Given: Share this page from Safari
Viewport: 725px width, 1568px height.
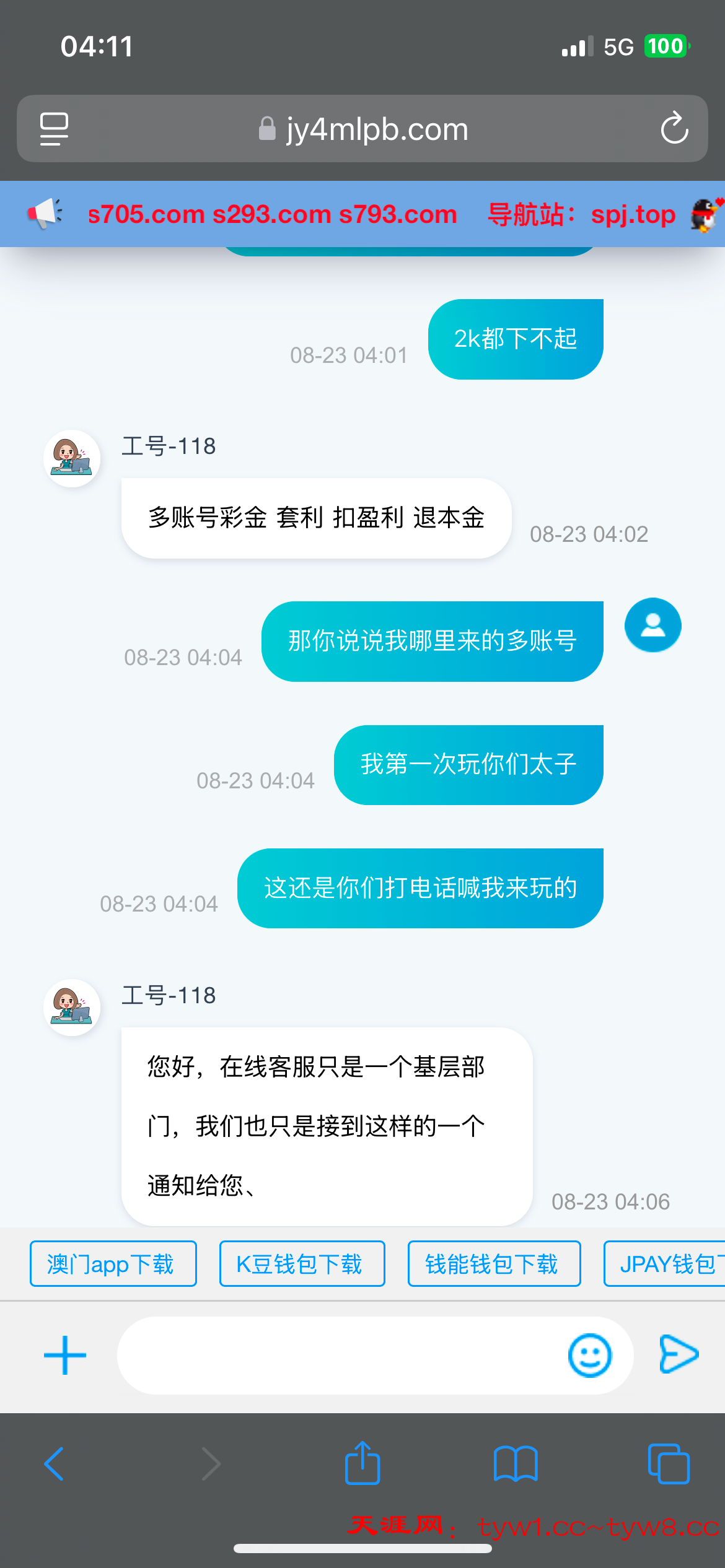Looking at the screenshot, I should (x=362, y=1464).
